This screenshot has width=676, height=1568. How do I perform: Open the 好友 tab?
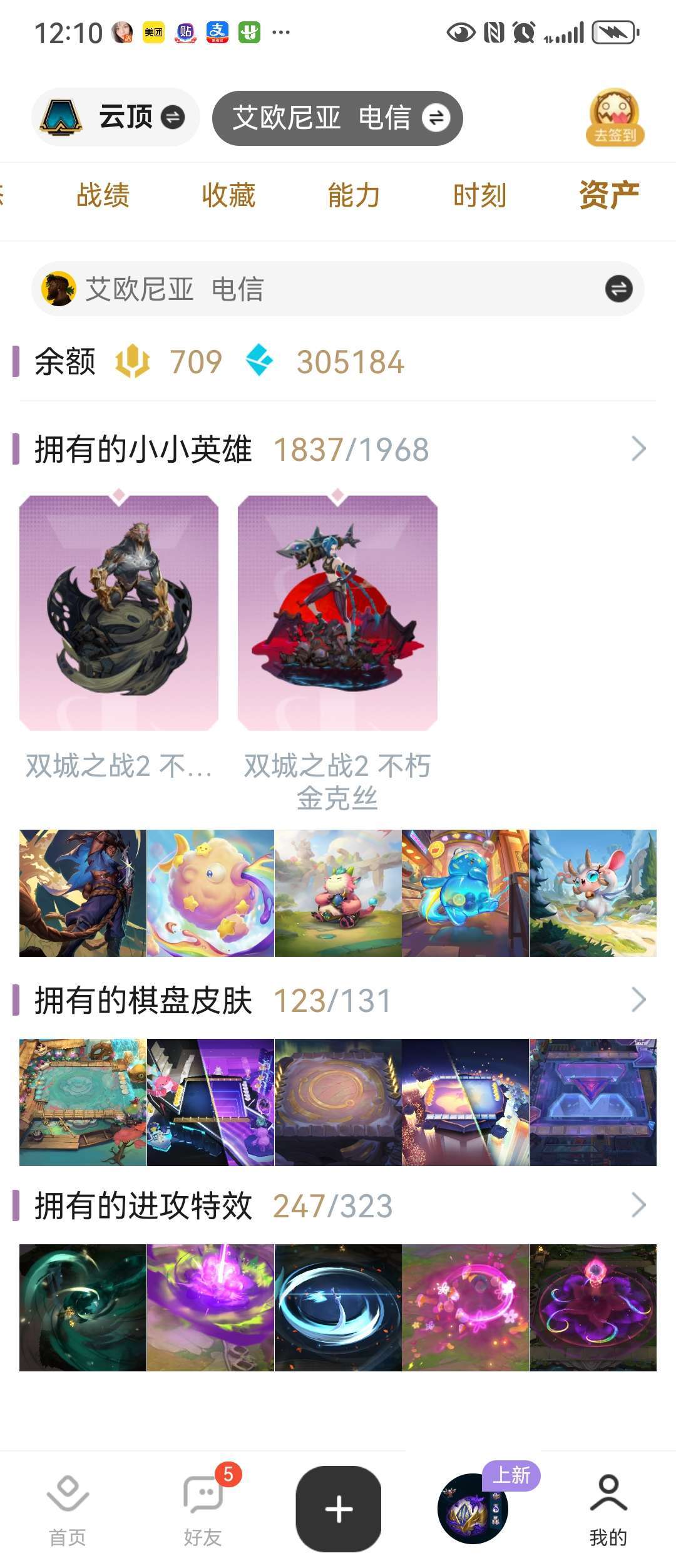click(203, 1510)
